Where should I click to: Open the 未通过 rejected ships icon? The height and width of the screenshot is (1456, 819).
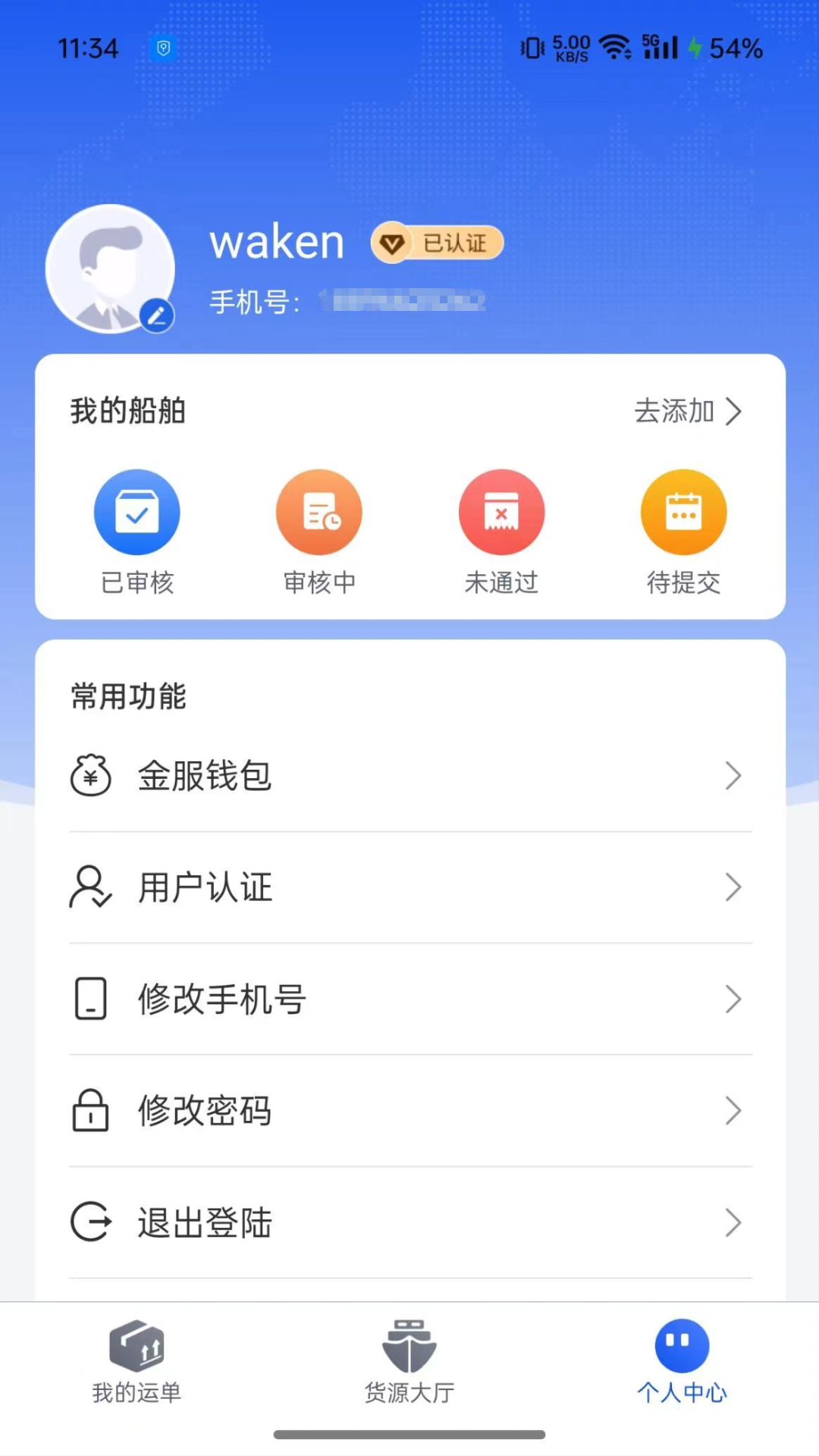(x=501, y=511)
